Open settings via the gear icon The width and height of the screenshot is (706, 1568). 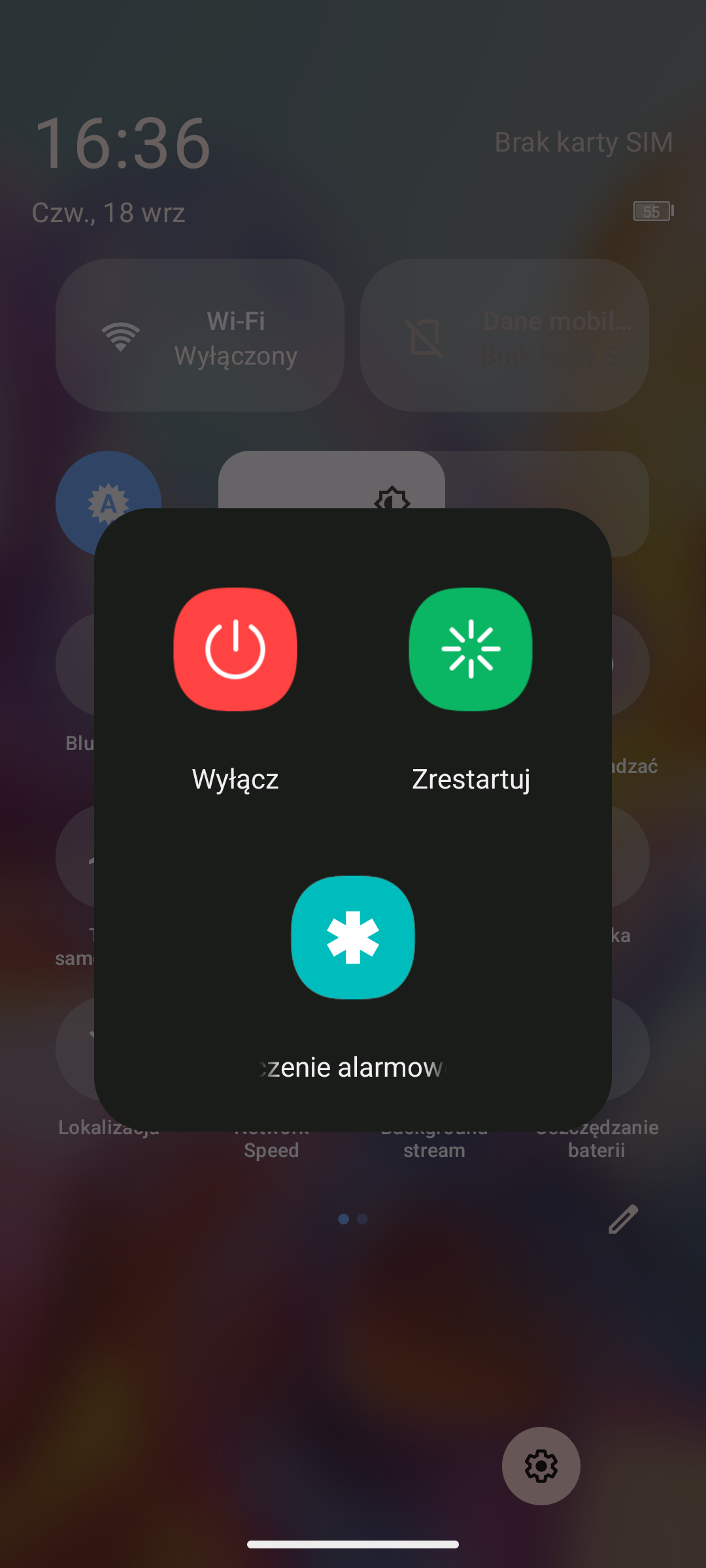(x=541, y=1466)
